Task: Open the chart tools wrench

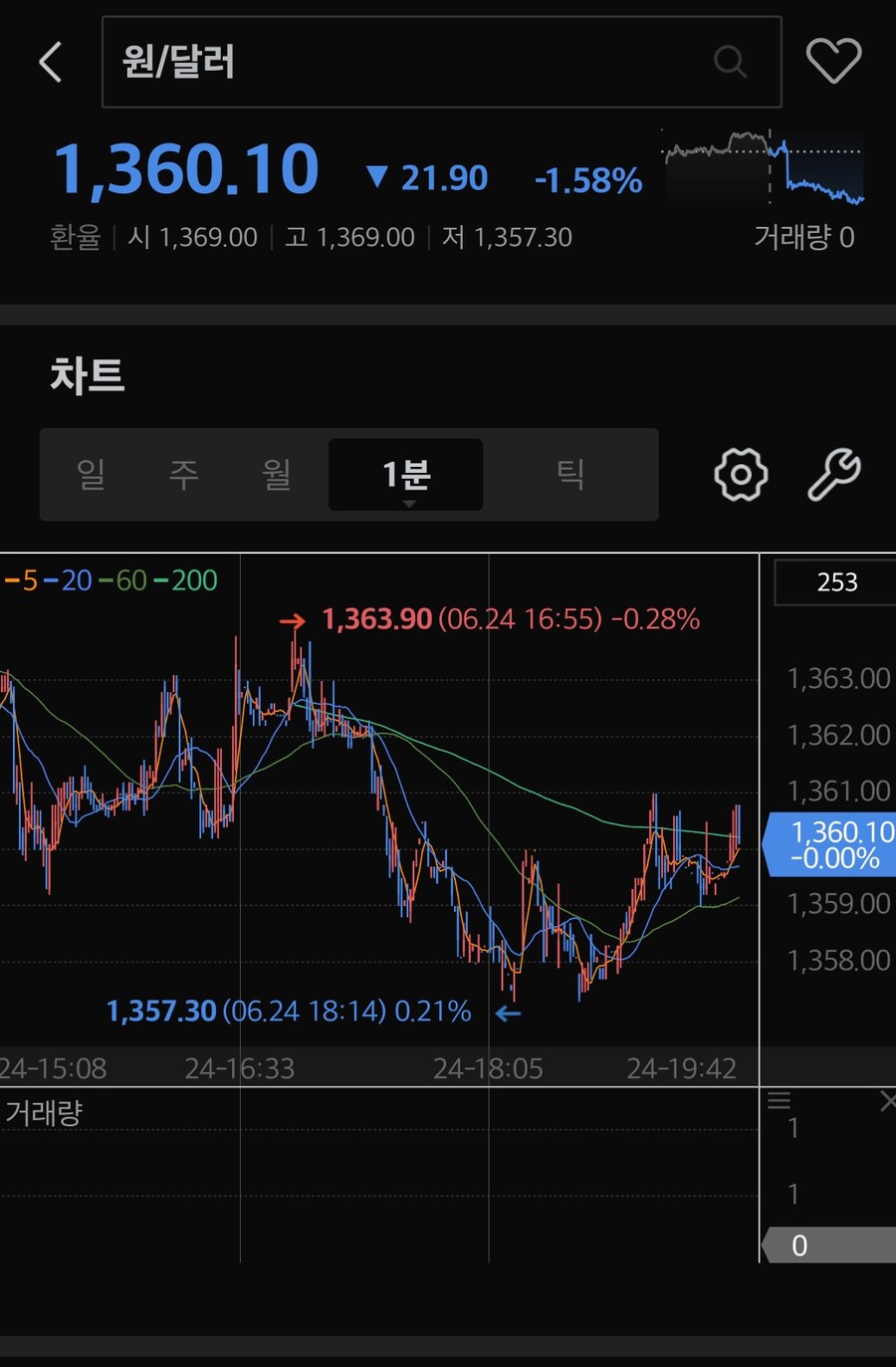Action: (x=833, y=474)
